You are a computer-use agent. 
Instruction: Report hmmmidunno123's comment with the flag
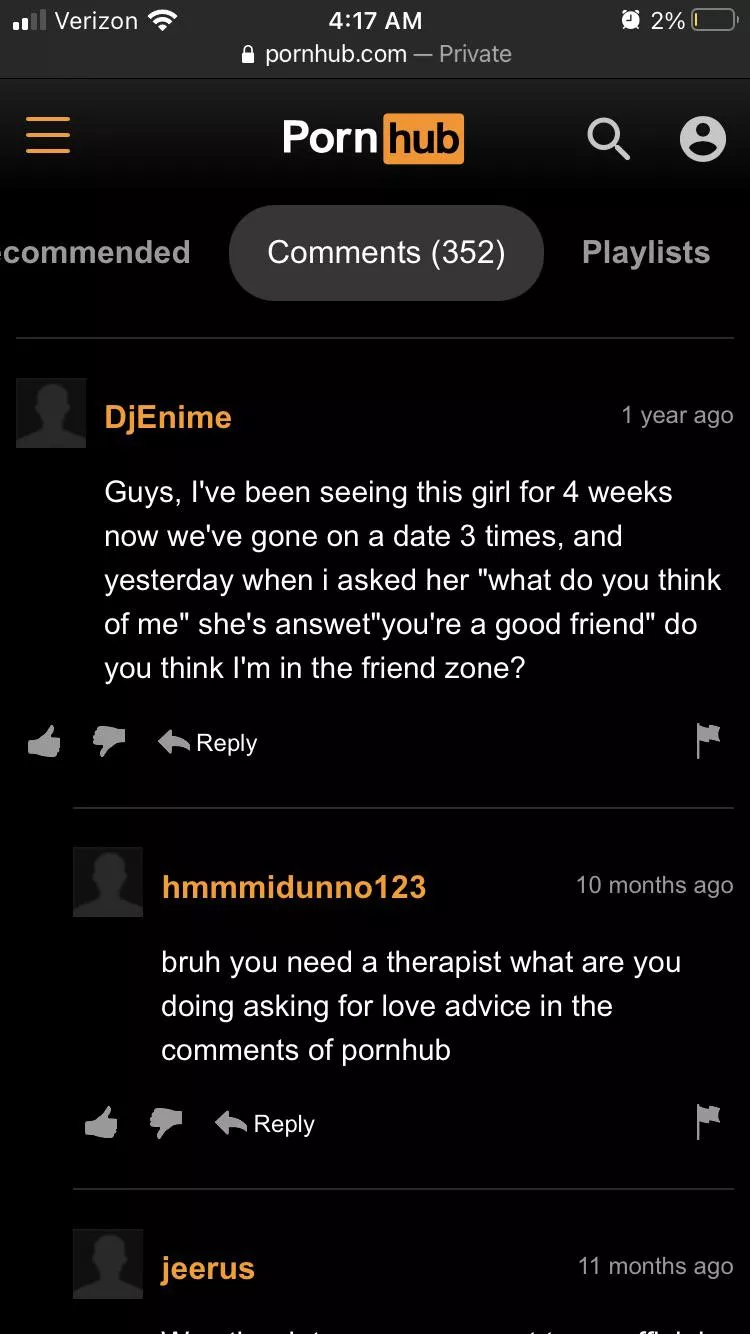click(708, 1122)
